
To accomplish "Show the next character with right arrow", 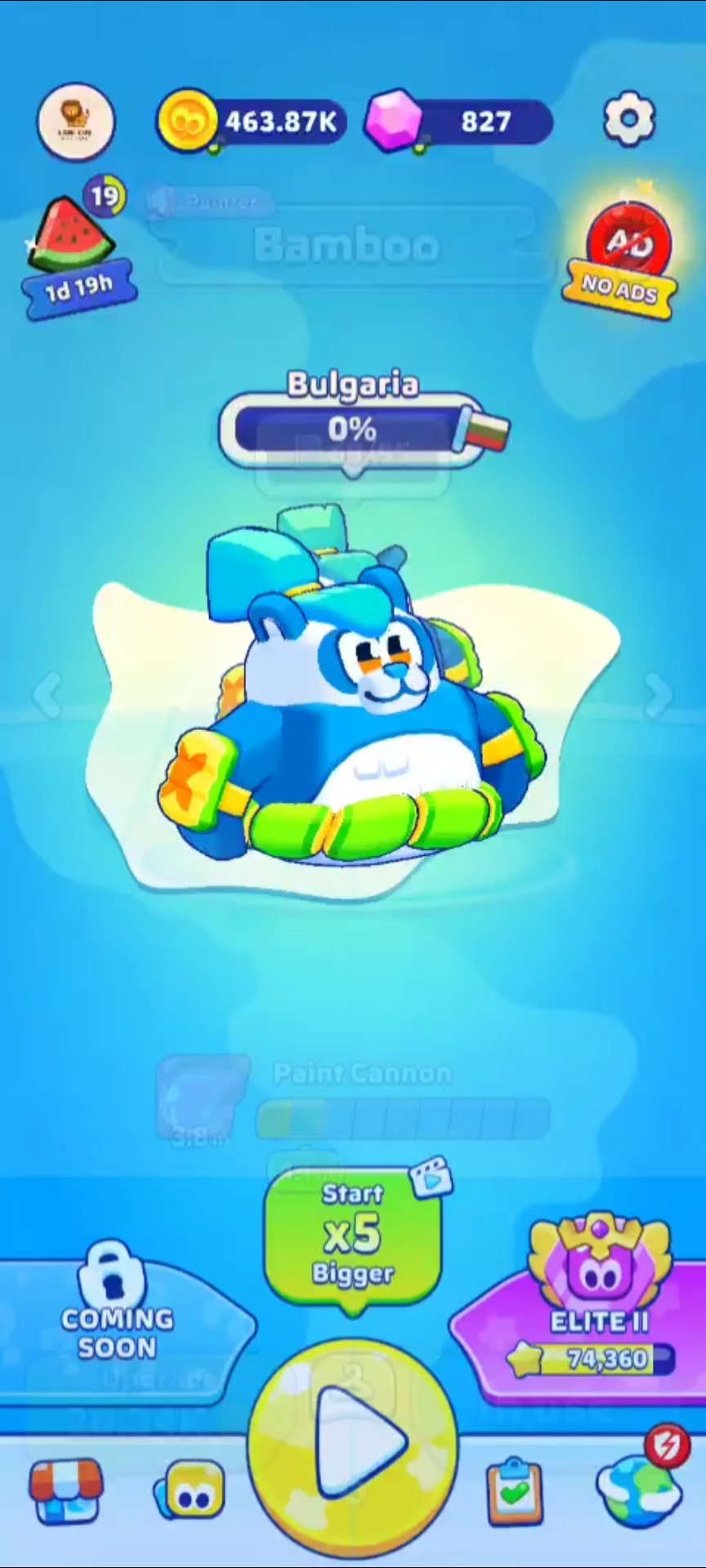I will [658, 695].
